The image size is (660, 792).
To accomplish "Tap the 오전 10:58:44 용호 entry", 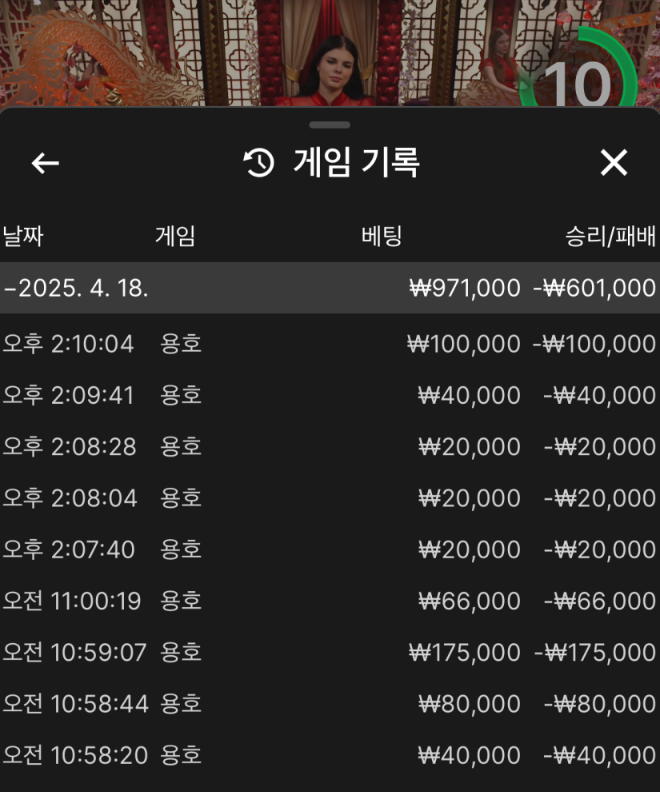I will [330, 703].
